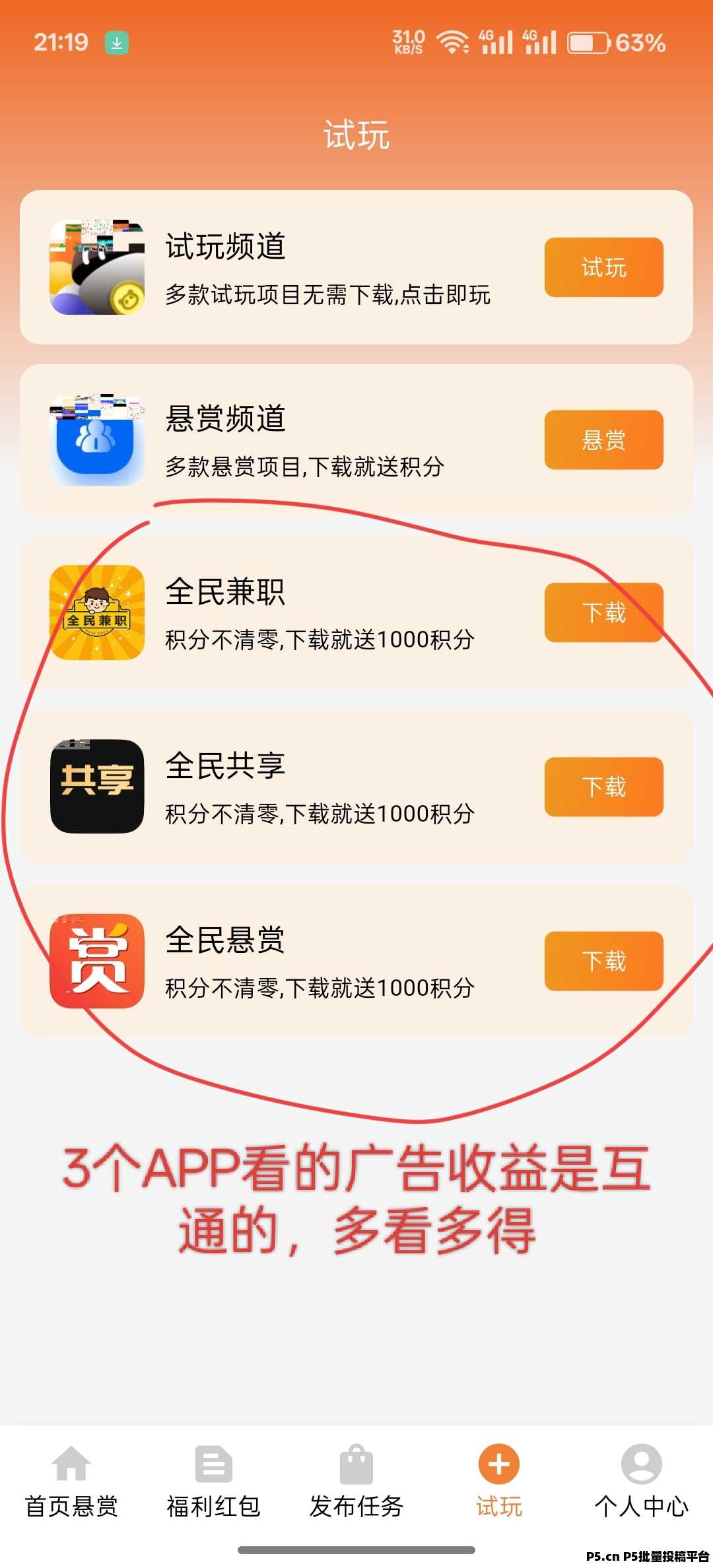Tap the green download arrow in status bar
Screen dimensions: 713x1568
coord(116,42)
